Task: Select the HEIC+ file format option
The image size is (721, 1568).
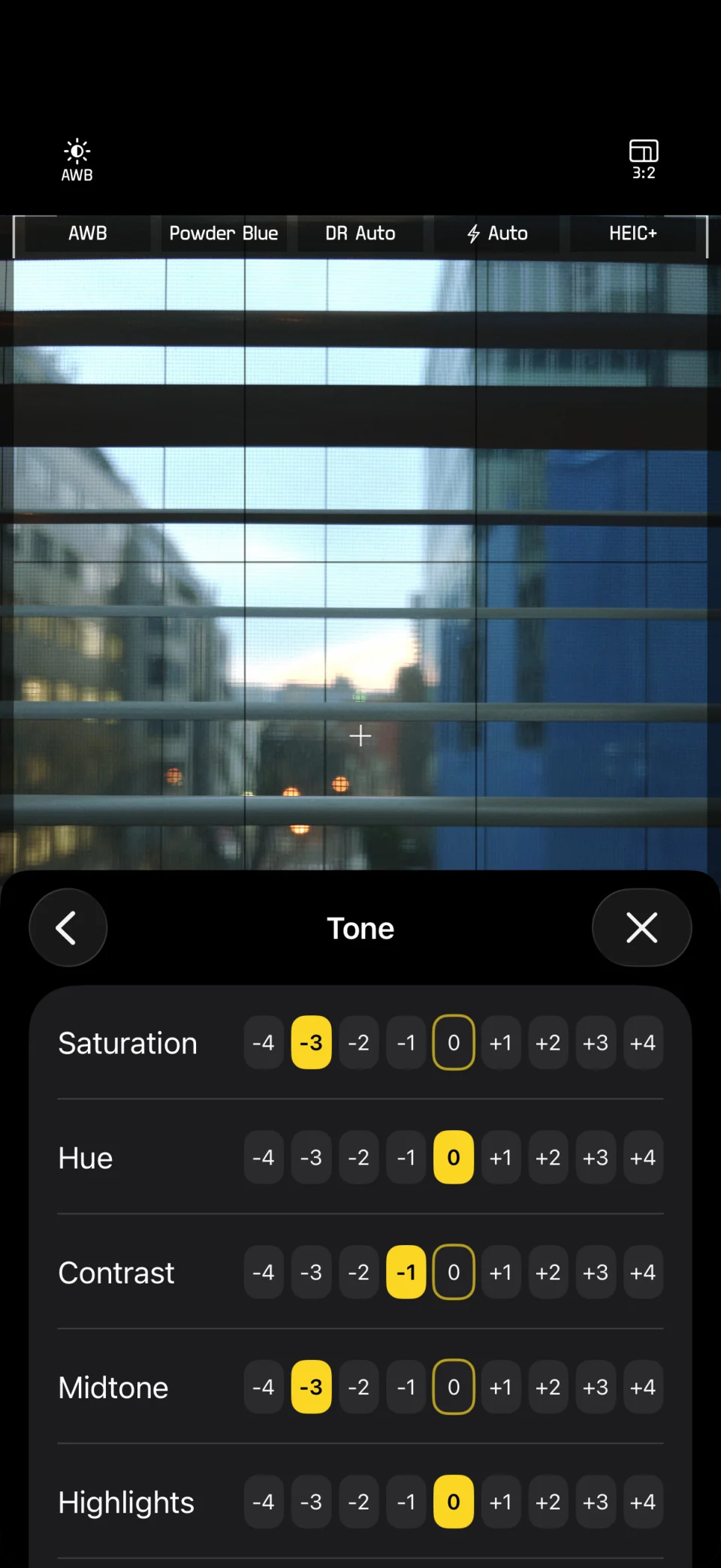Action: 633,234
